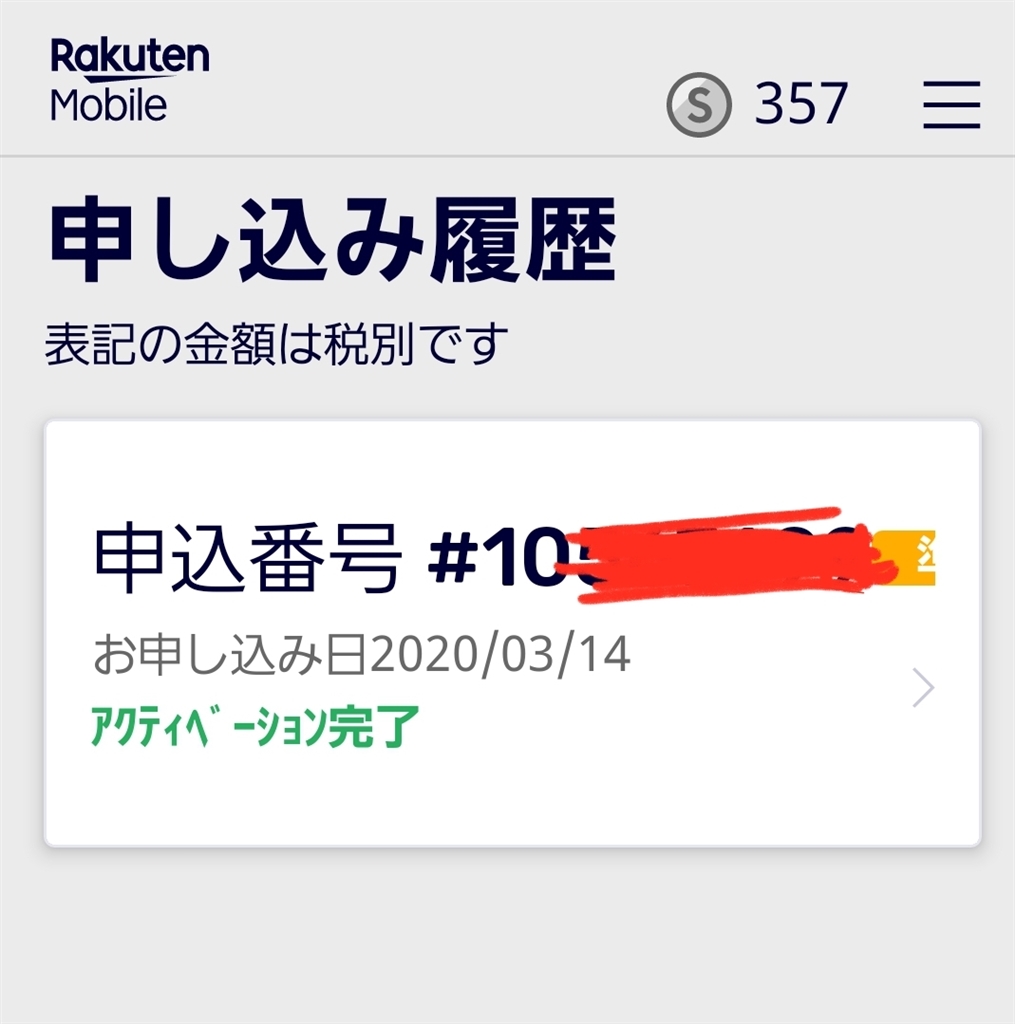Viewport: 1015px width, 1024px height.
Task: Tap the Rakuten Mobile logo
Action: click(128, 80)
